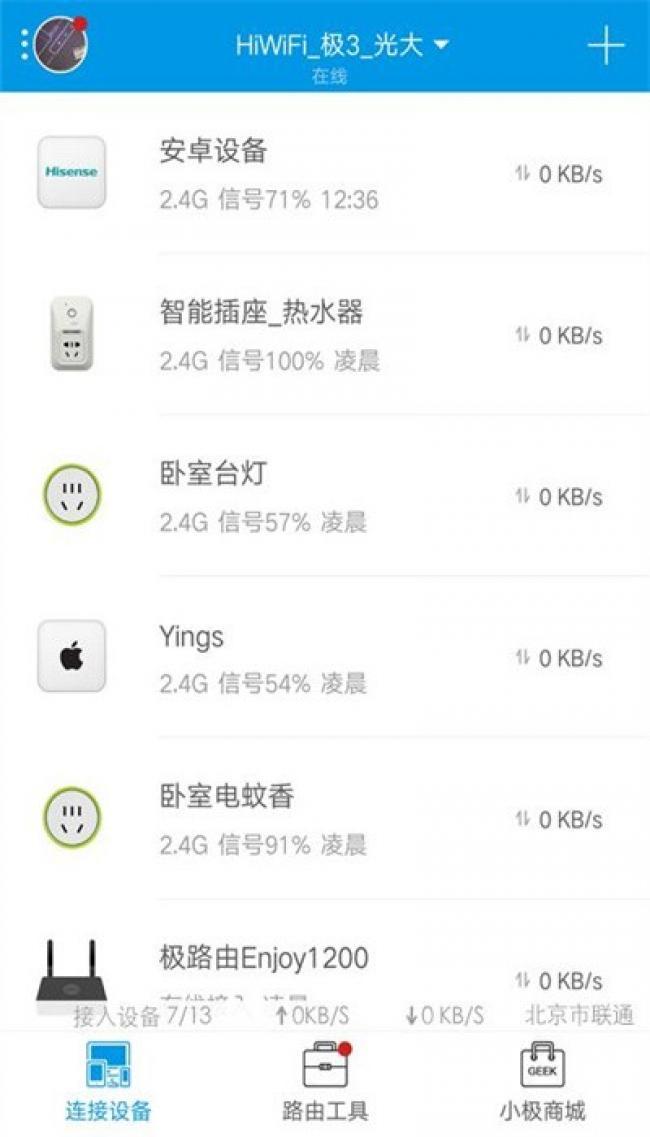Tap the plus icon to add
Screen dimensions: 650x1137
tap(606, 47)
